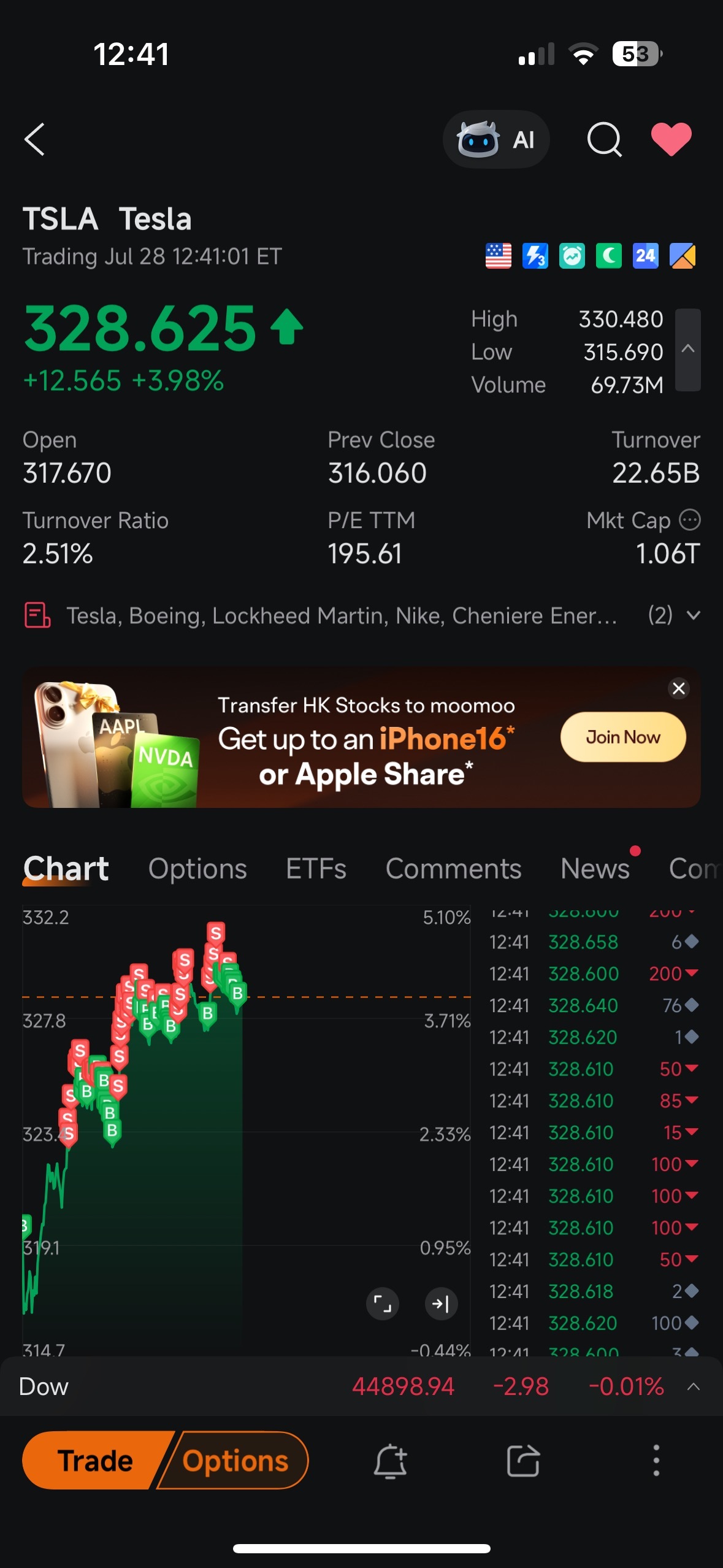This screenshot has height=1568, width=723.
Task: Open the AI assistant button
Action: (x=496, y=139)
